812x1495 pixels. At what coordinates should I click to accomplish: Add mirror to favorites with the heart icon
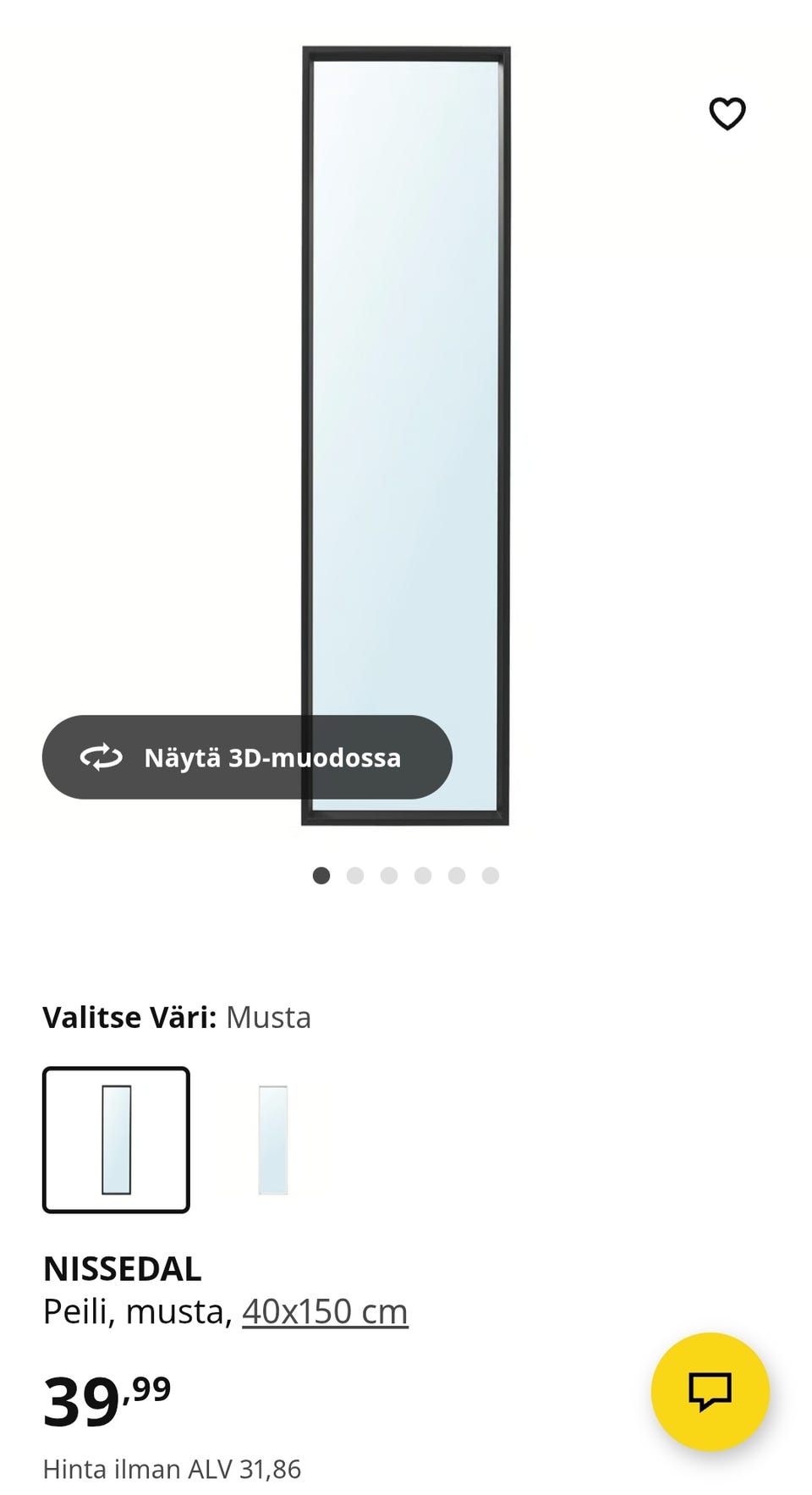point(728,113)
